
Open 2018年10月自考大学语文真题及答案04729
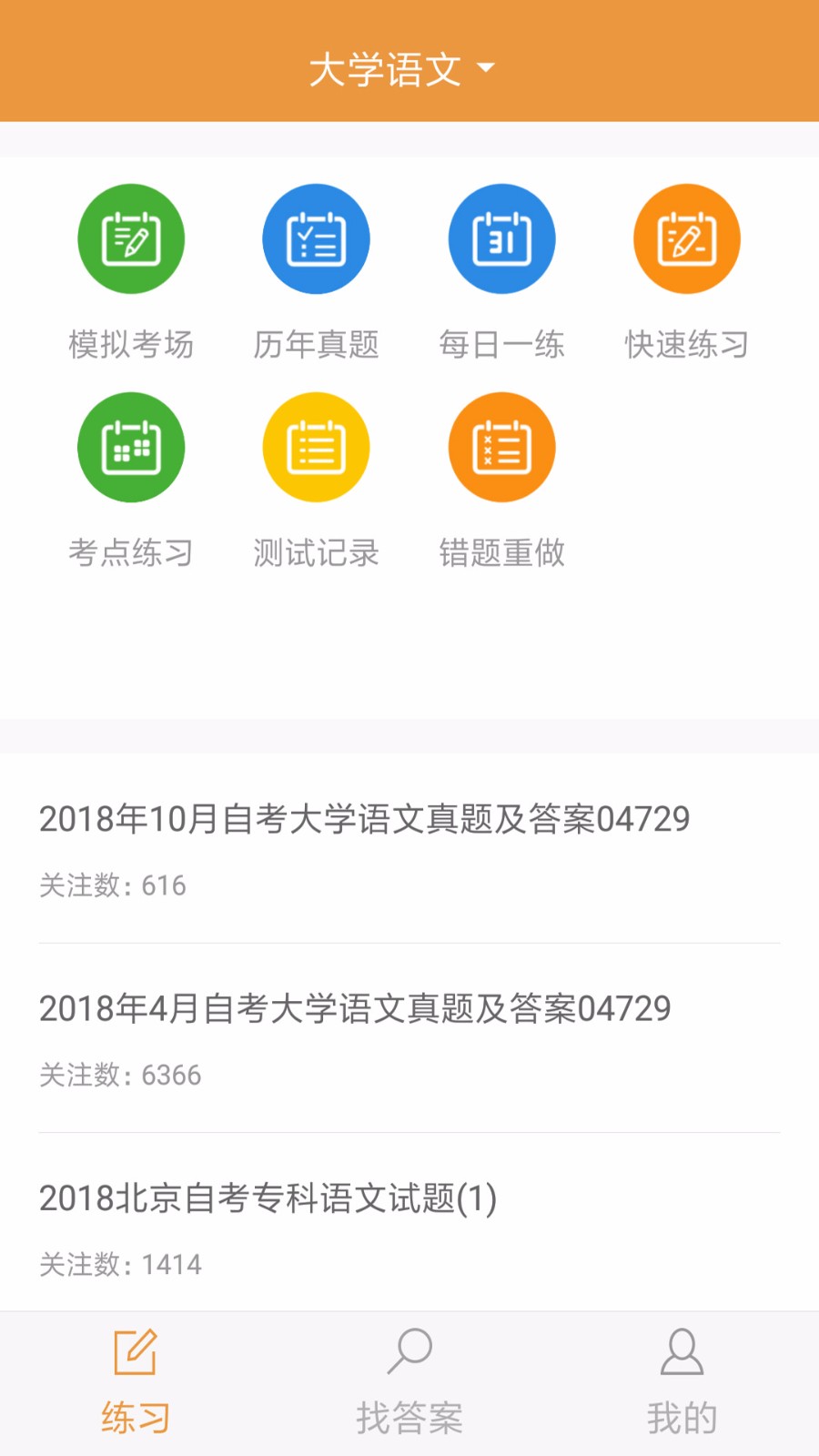(x=364, y=819)
